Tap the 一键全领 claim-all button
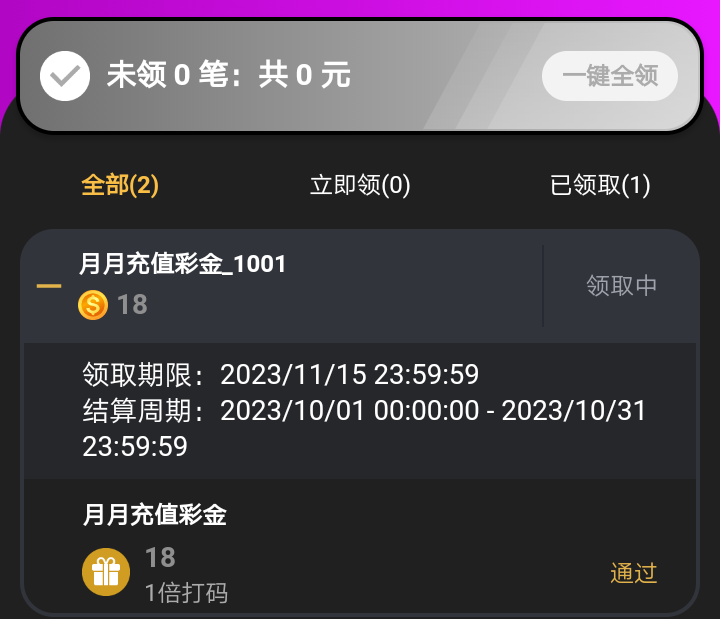Viewport: 720px width, 619px height. (x=610, y=76)
